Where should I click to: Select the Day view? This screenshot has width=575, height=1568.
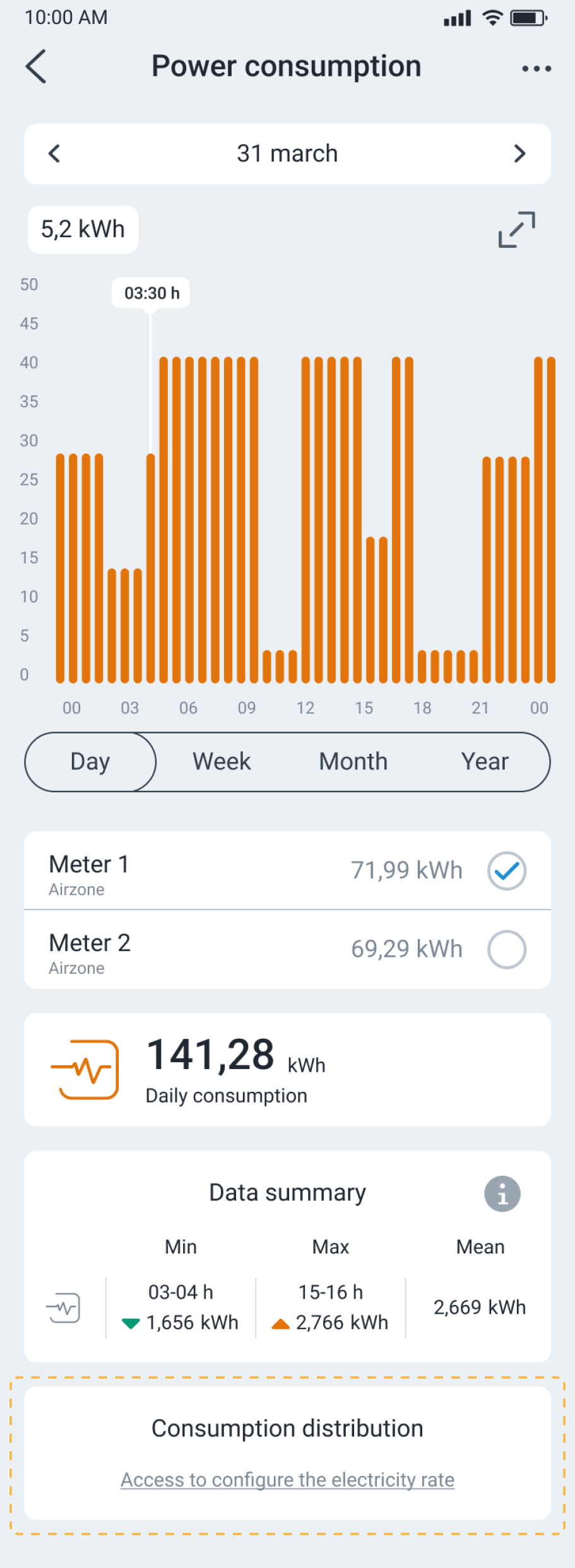tap(90, 761)
